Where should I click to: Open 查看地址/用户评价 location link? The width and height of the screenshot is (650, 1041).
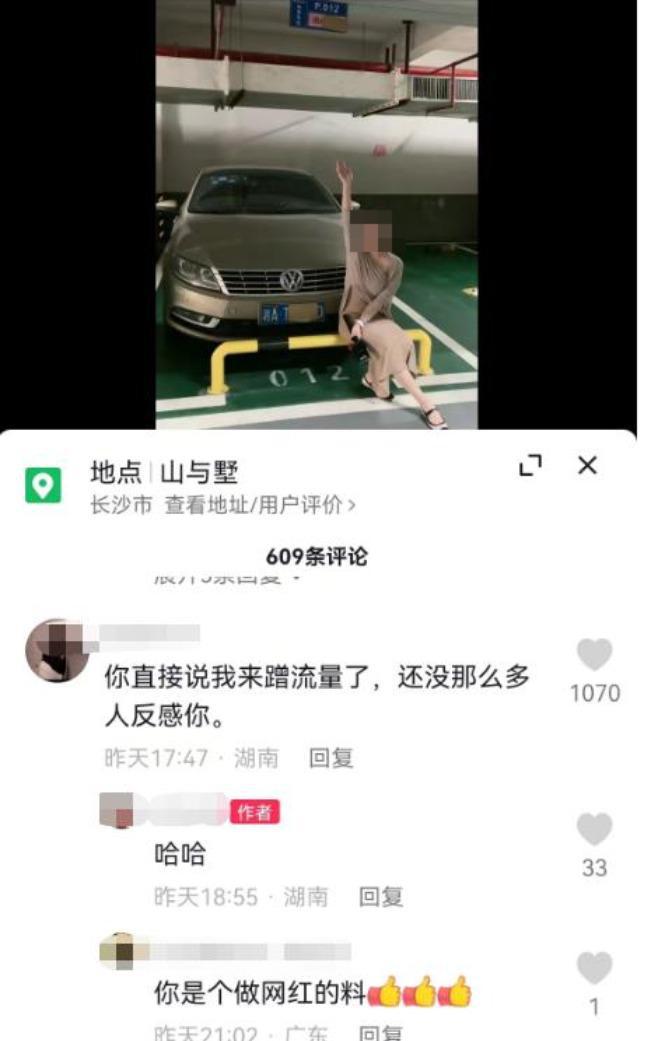(x=260, y=505)
